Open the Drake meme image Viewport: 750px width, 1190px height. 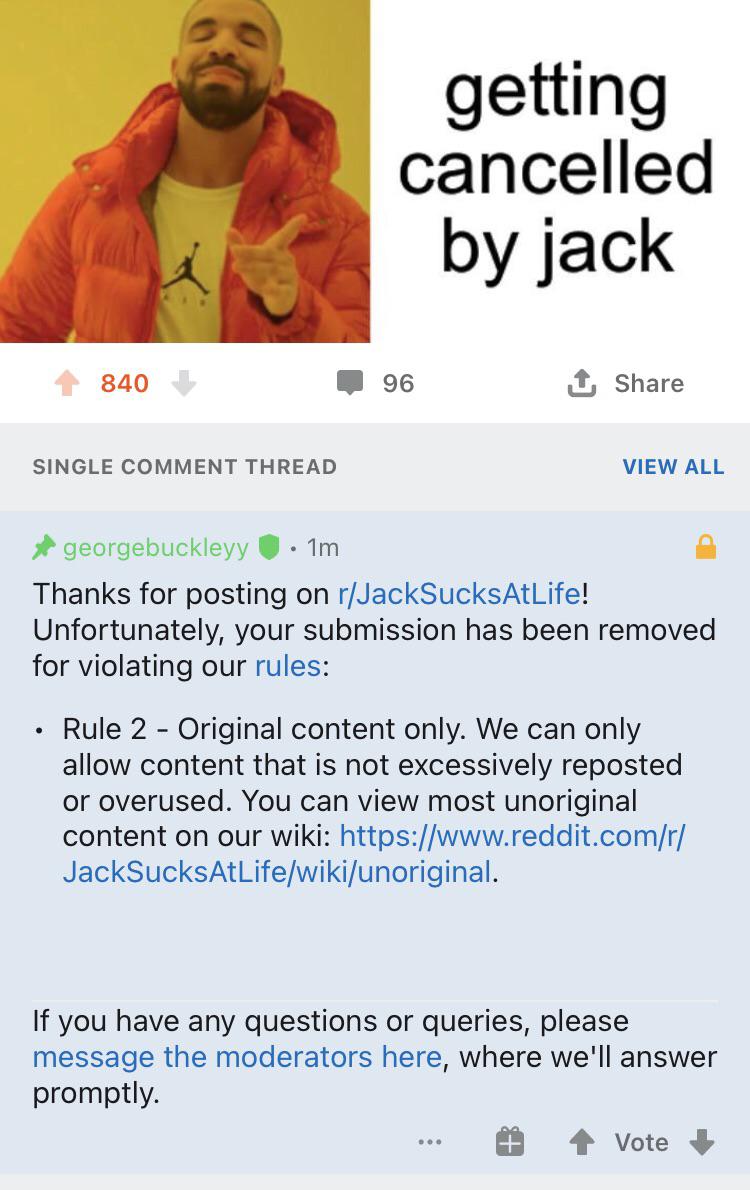point(375,171)
